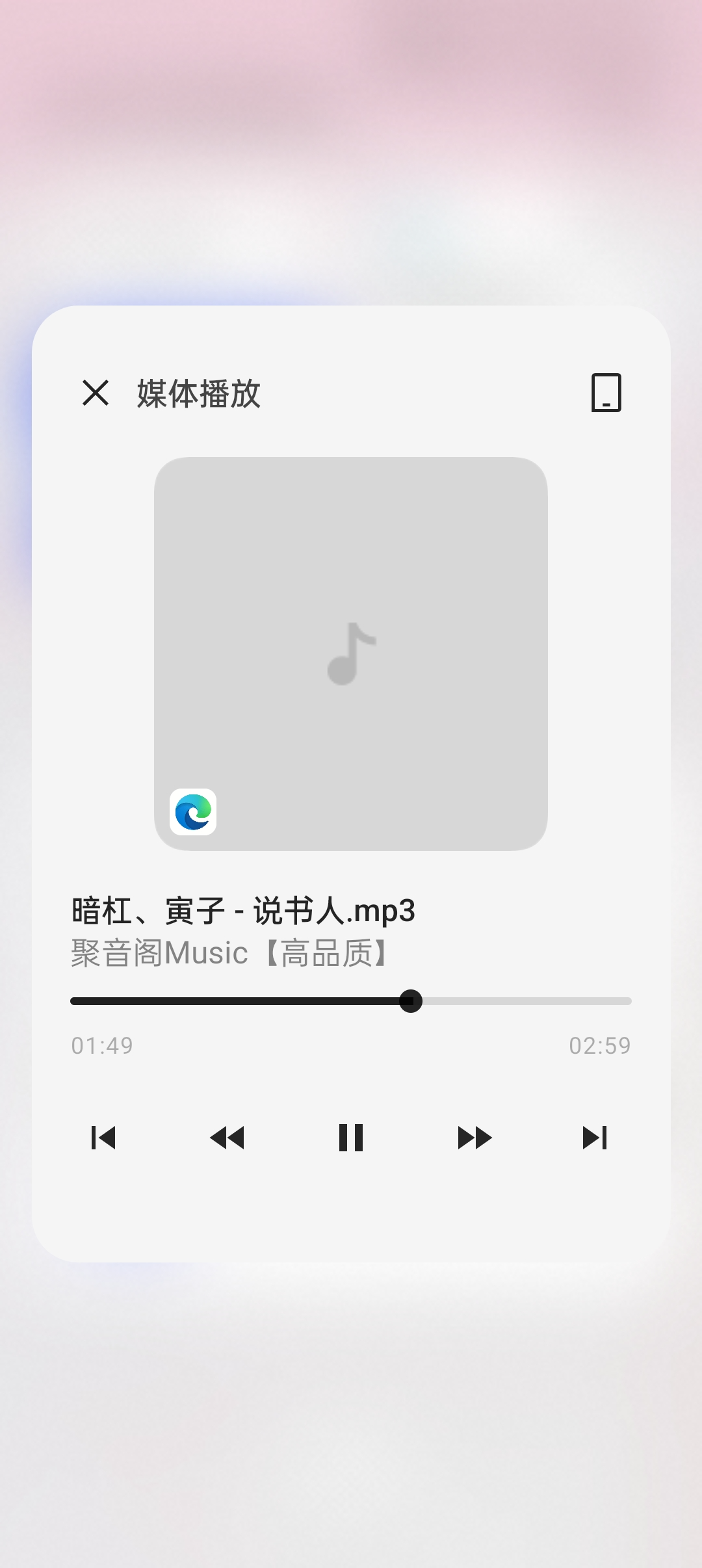Skip to the previous track
The height and width of the screenshot is (1568, 702).
point(103,1138)
